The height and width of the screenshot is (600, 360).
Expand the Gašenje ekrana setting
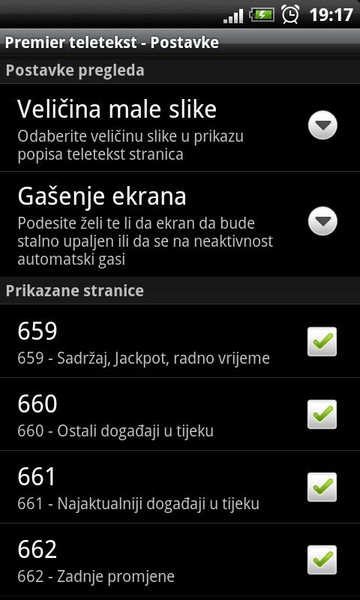click(x=323, y=221)
